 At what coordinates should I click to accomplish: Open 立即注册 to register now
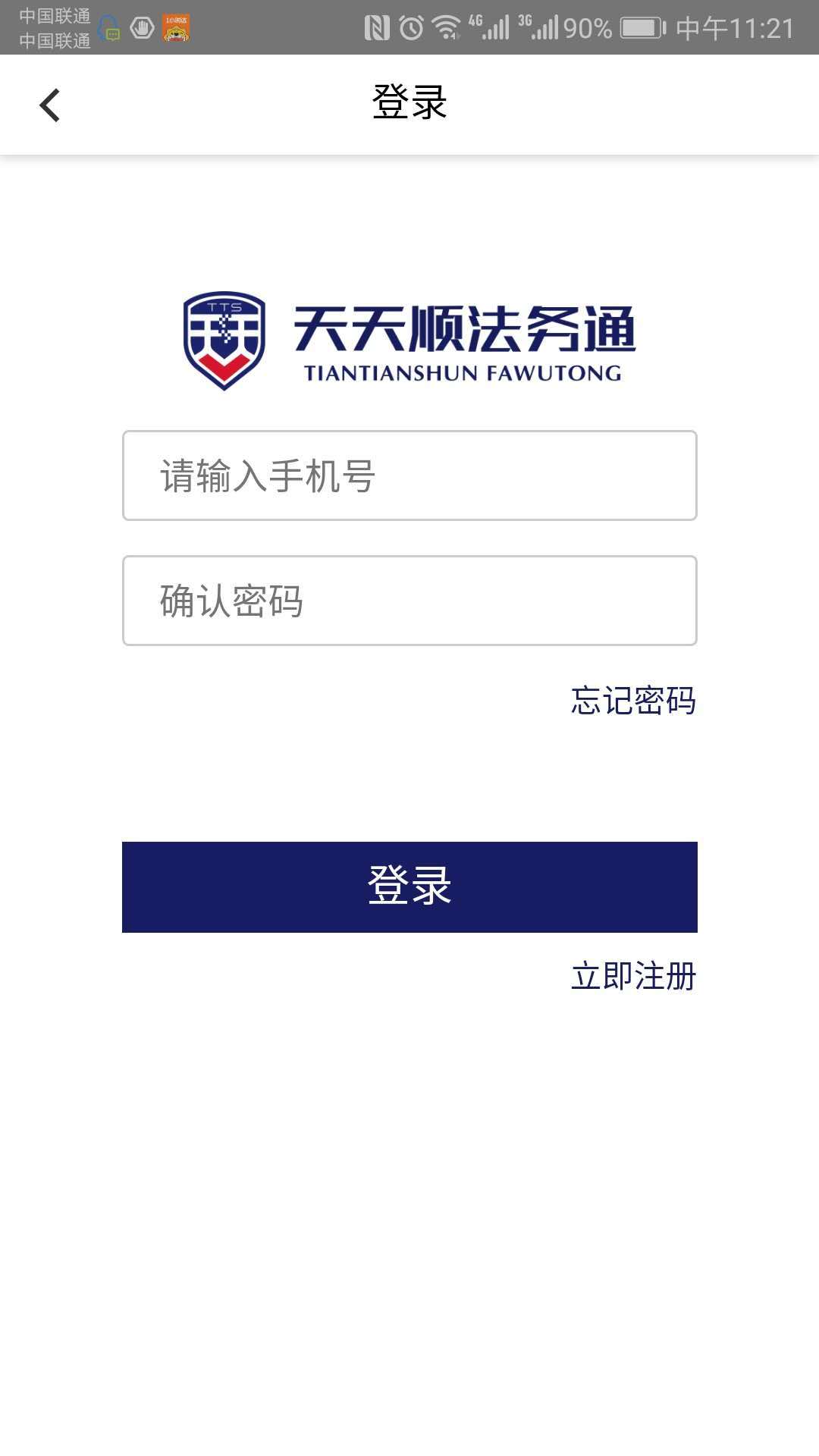point(633,976)
